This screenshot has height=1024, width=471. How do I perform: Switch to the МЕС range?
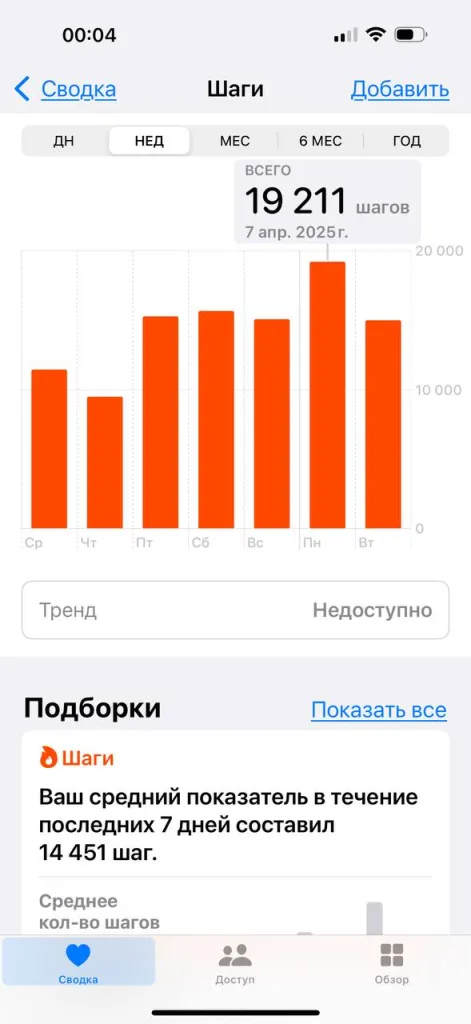(x=235, y=141)
